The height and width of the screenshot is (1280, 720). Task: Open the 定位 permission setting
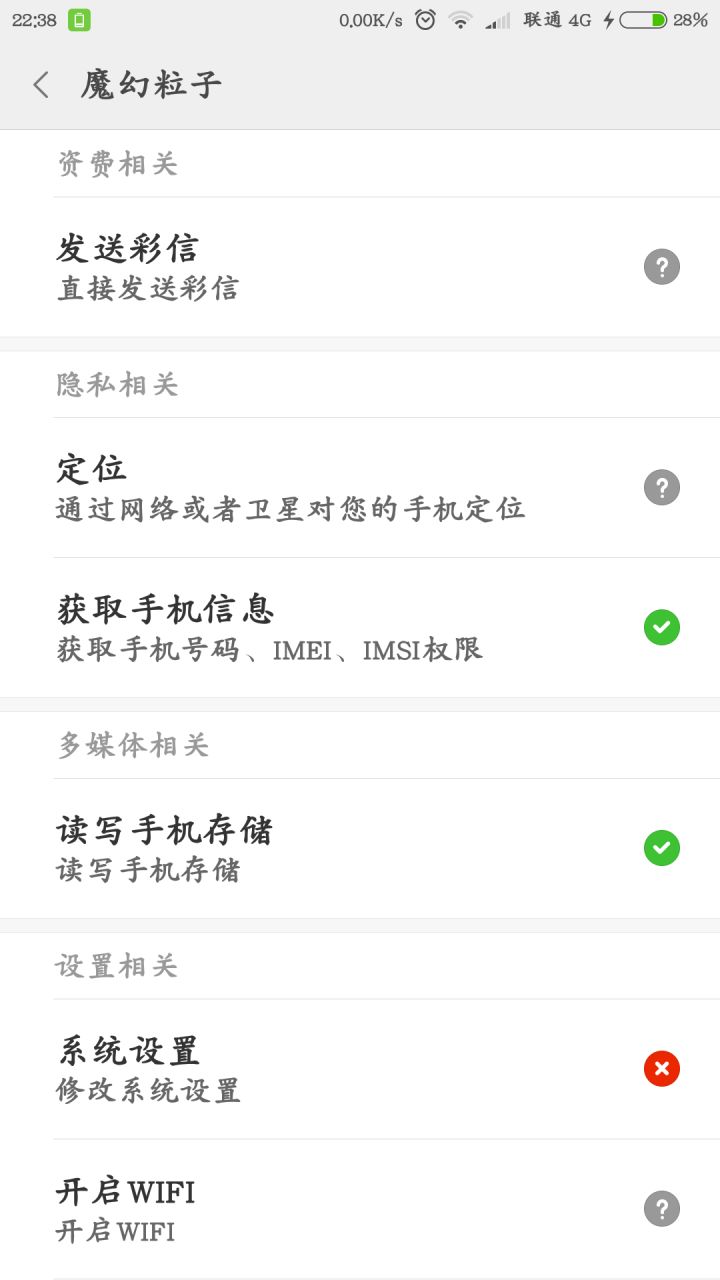pyautogui.click(x=360, y=488)
